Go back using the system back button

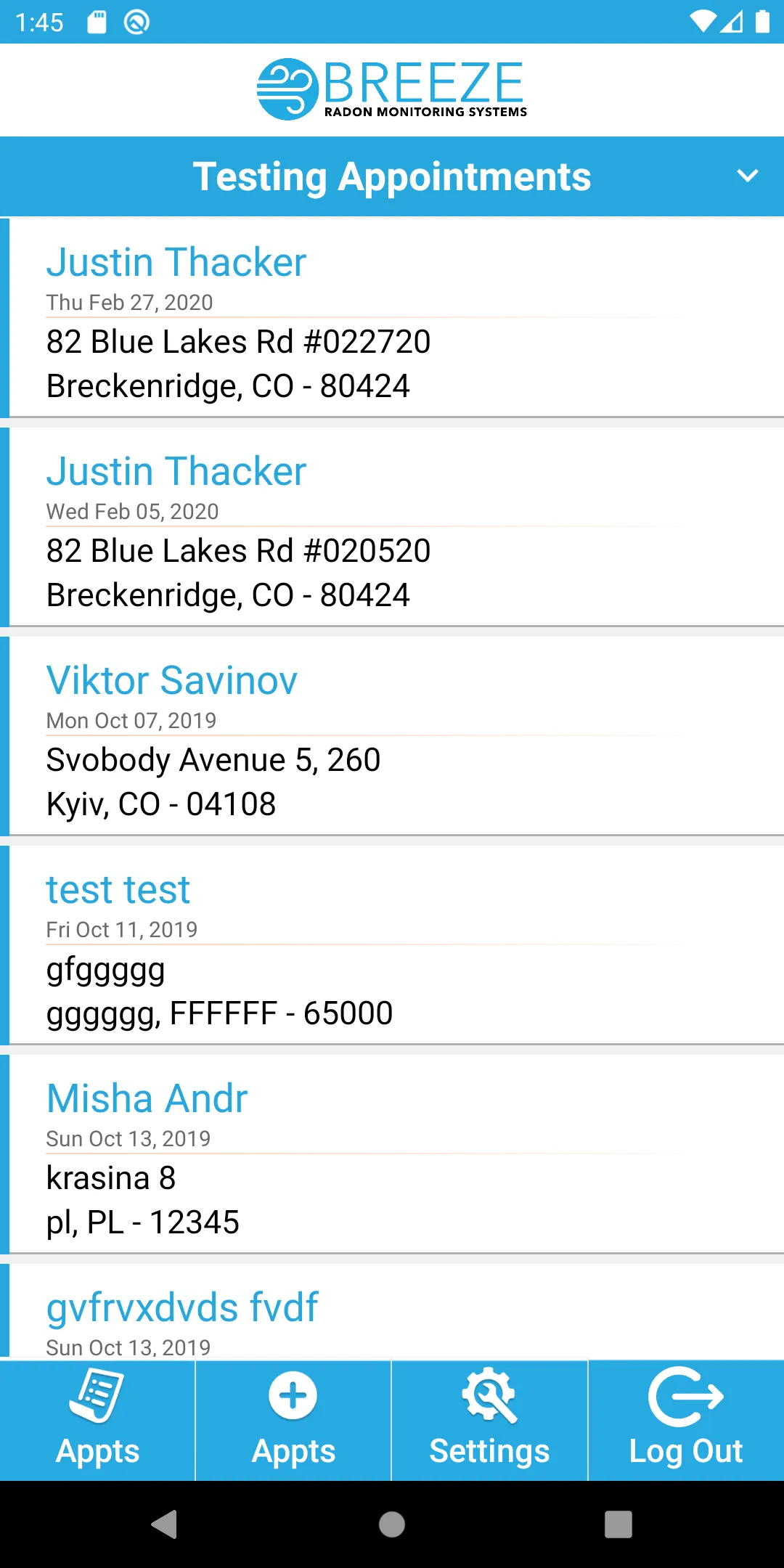165,1524
